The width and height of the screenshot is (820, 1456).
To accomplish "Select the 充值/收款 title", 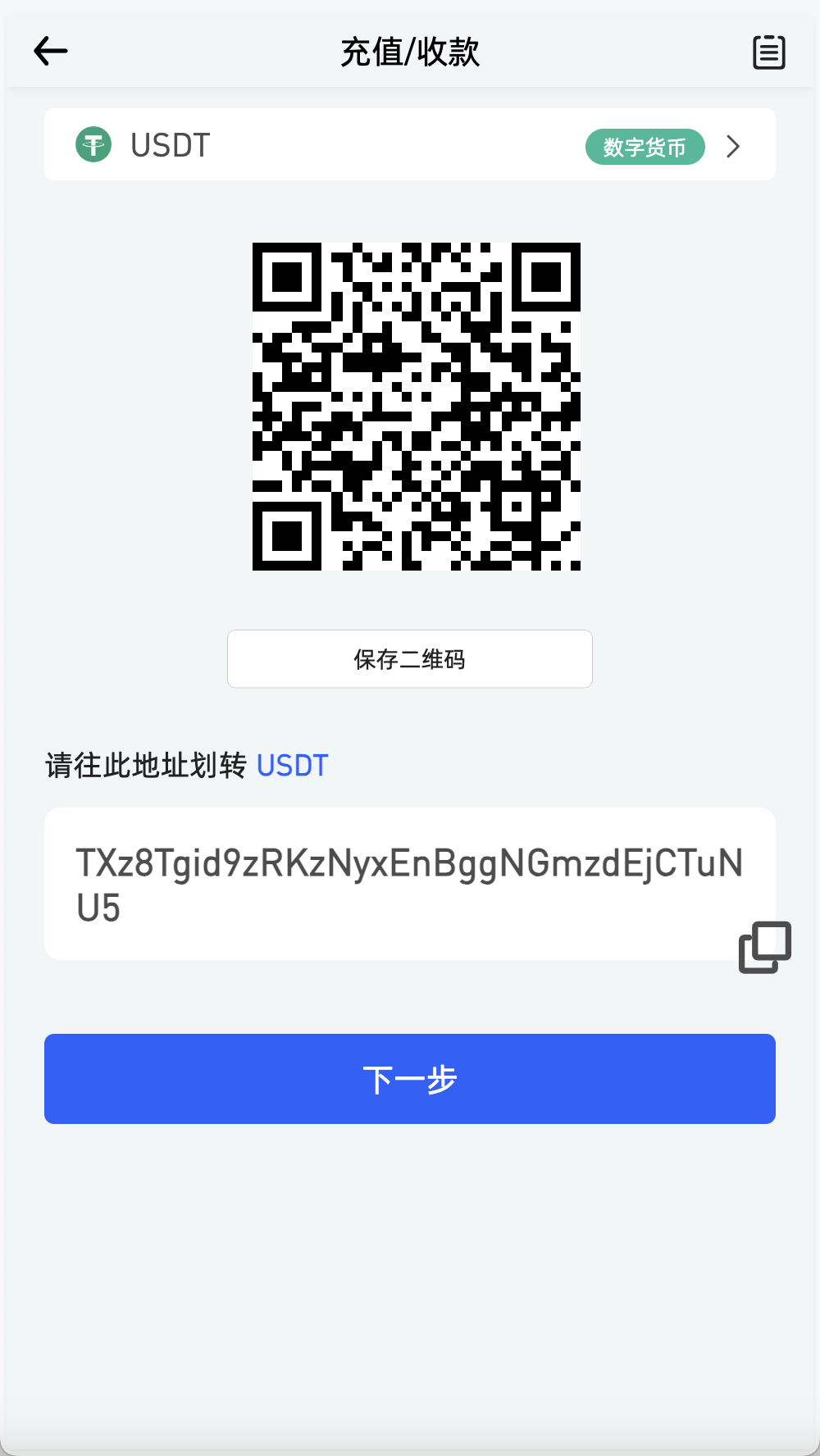I will 409,51.
